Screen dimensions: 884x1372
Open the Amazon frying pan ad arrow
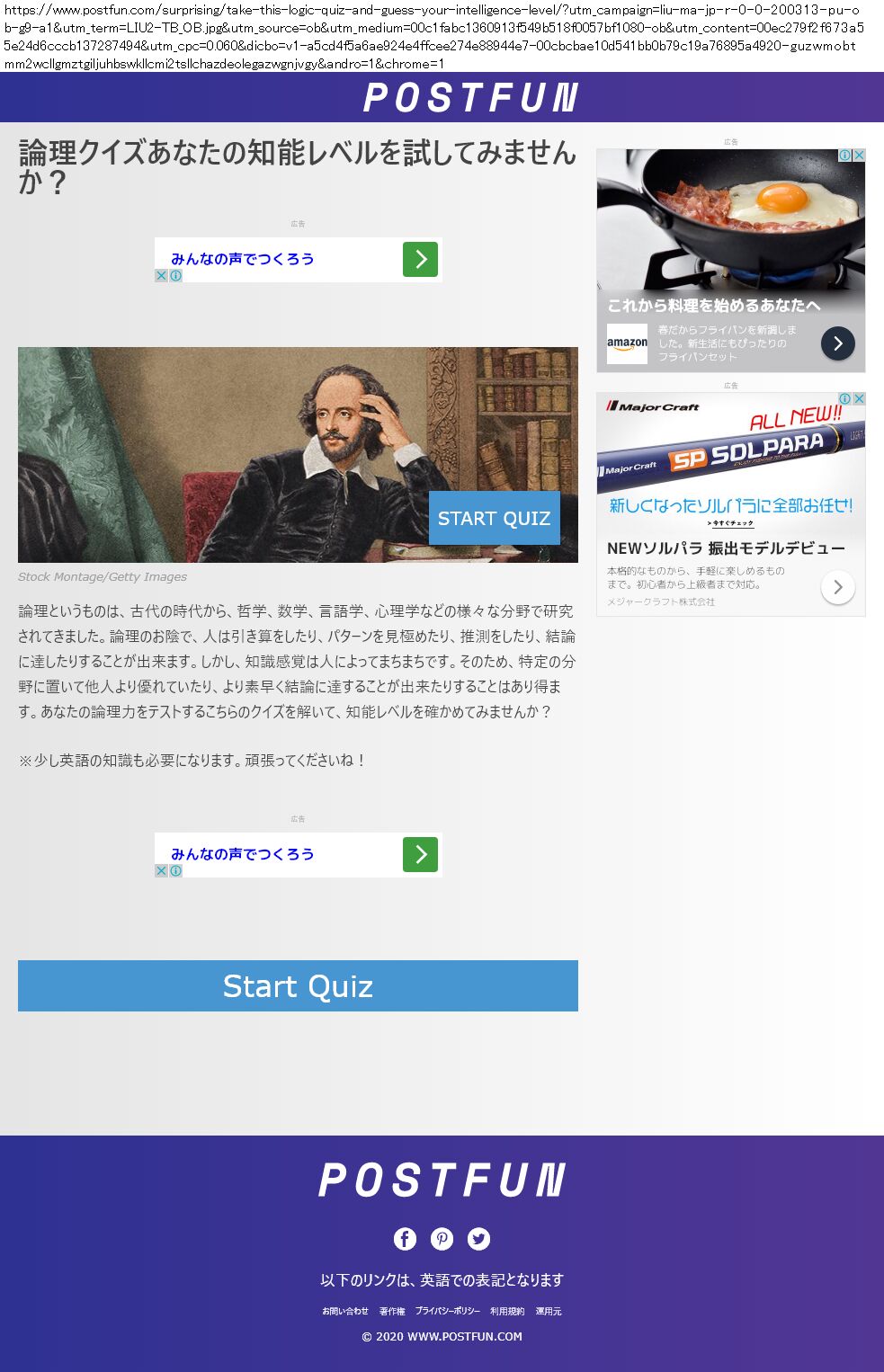(x=837, y=343)
